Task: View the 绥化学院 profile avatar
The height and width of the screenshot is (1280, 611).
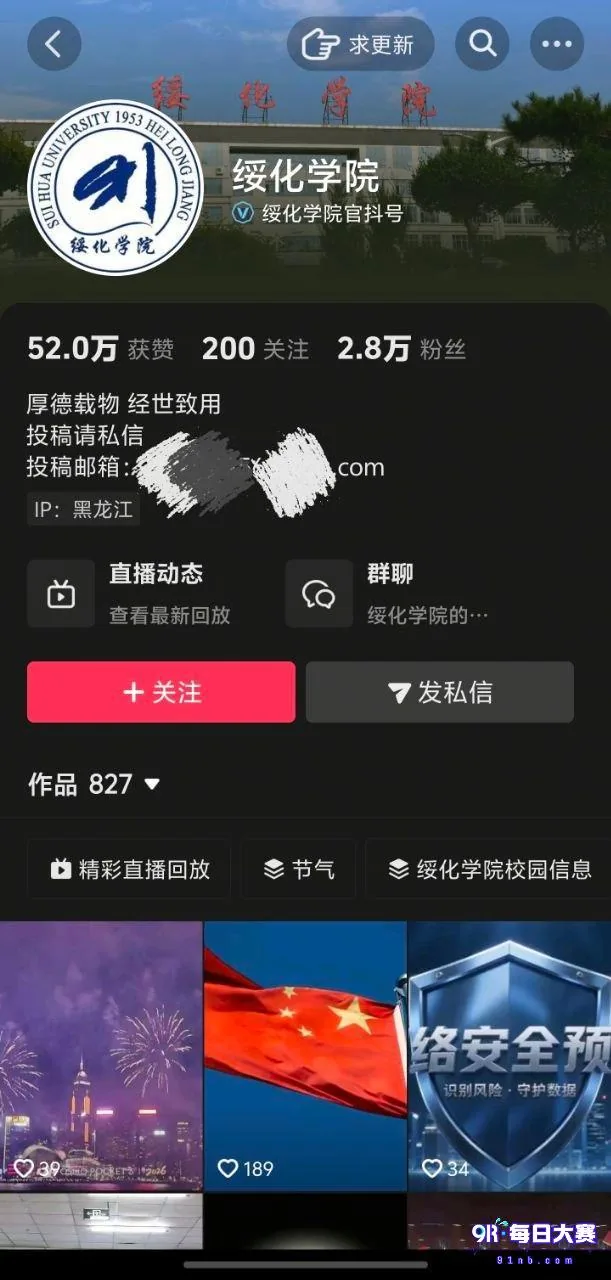Action: [x=115, y=187]
